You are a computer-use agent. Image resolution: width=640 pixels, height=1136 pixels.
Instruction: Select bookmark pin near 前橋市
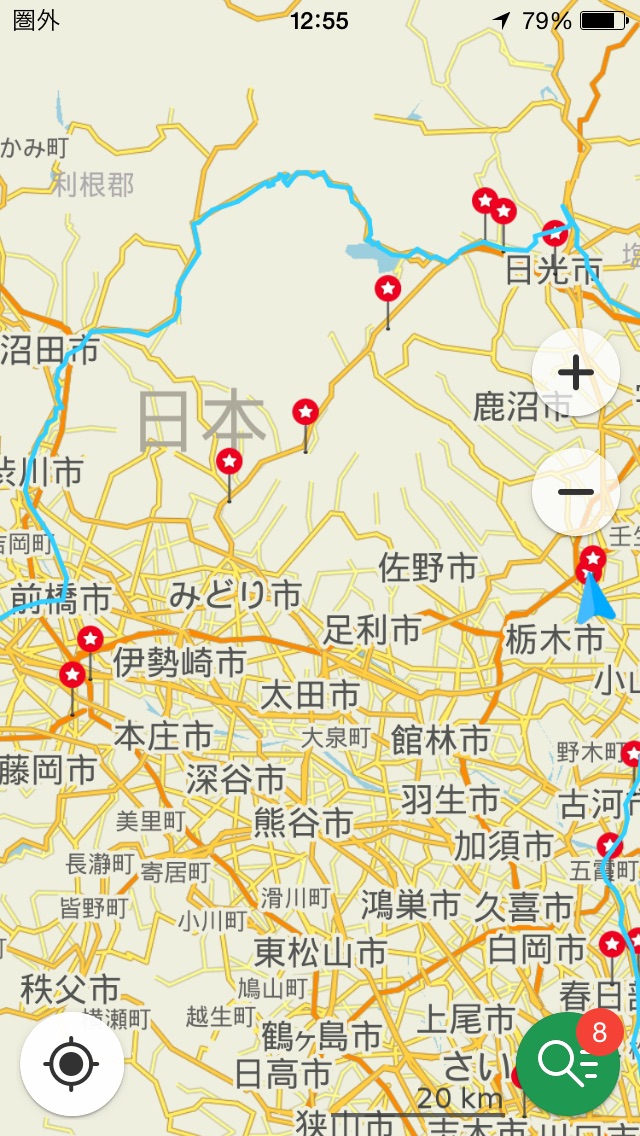(x=90, y=638)
